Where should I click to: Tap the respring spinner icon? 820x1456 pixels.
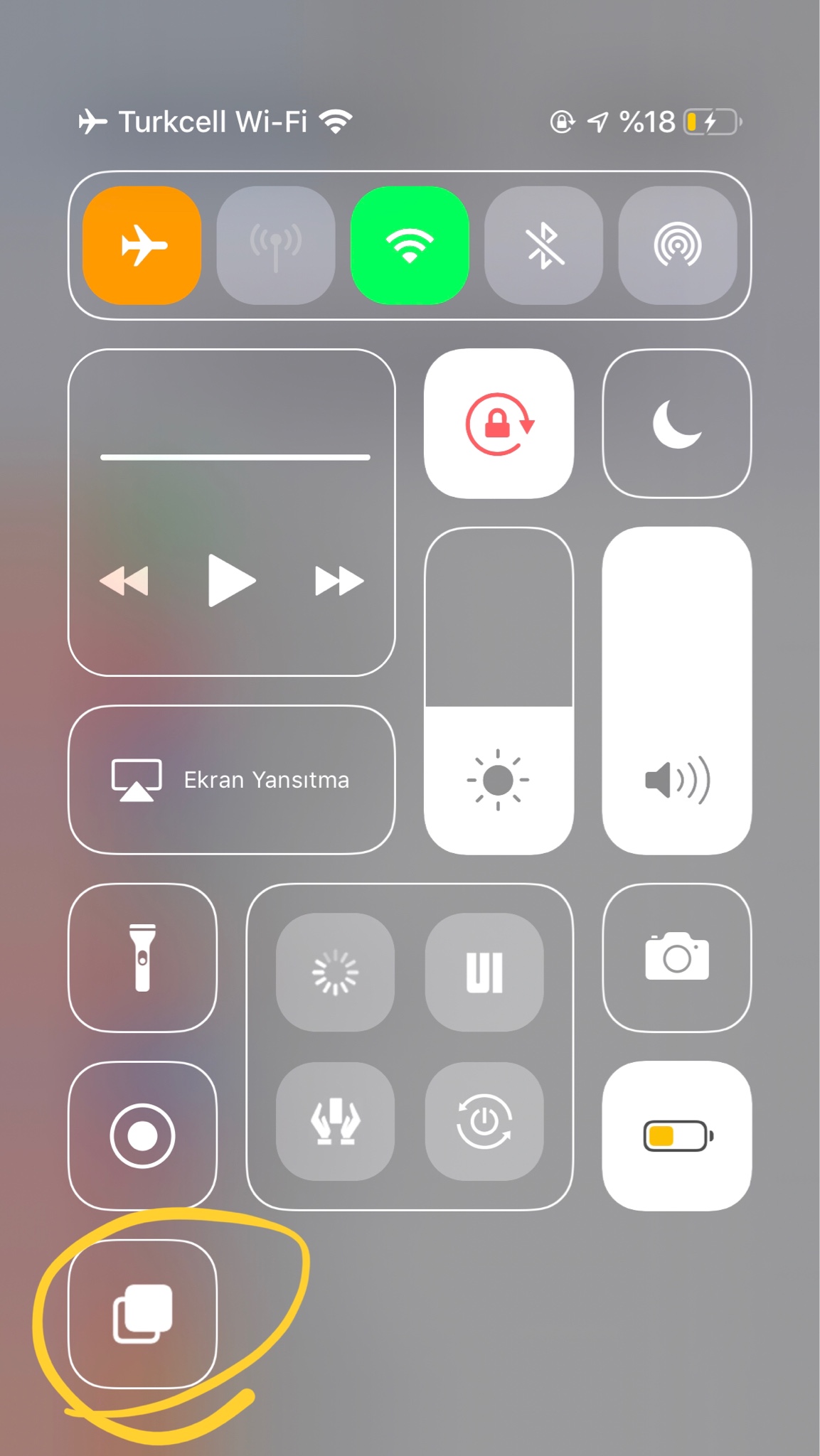click(335, 972)
